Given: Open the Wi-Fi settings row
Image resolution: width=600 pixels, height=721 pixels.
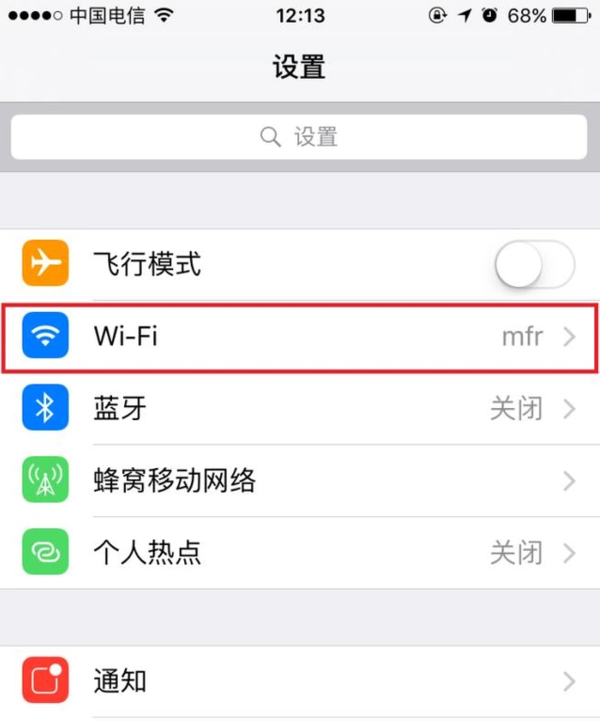Looking at the screenshot, I should point(300,337).
